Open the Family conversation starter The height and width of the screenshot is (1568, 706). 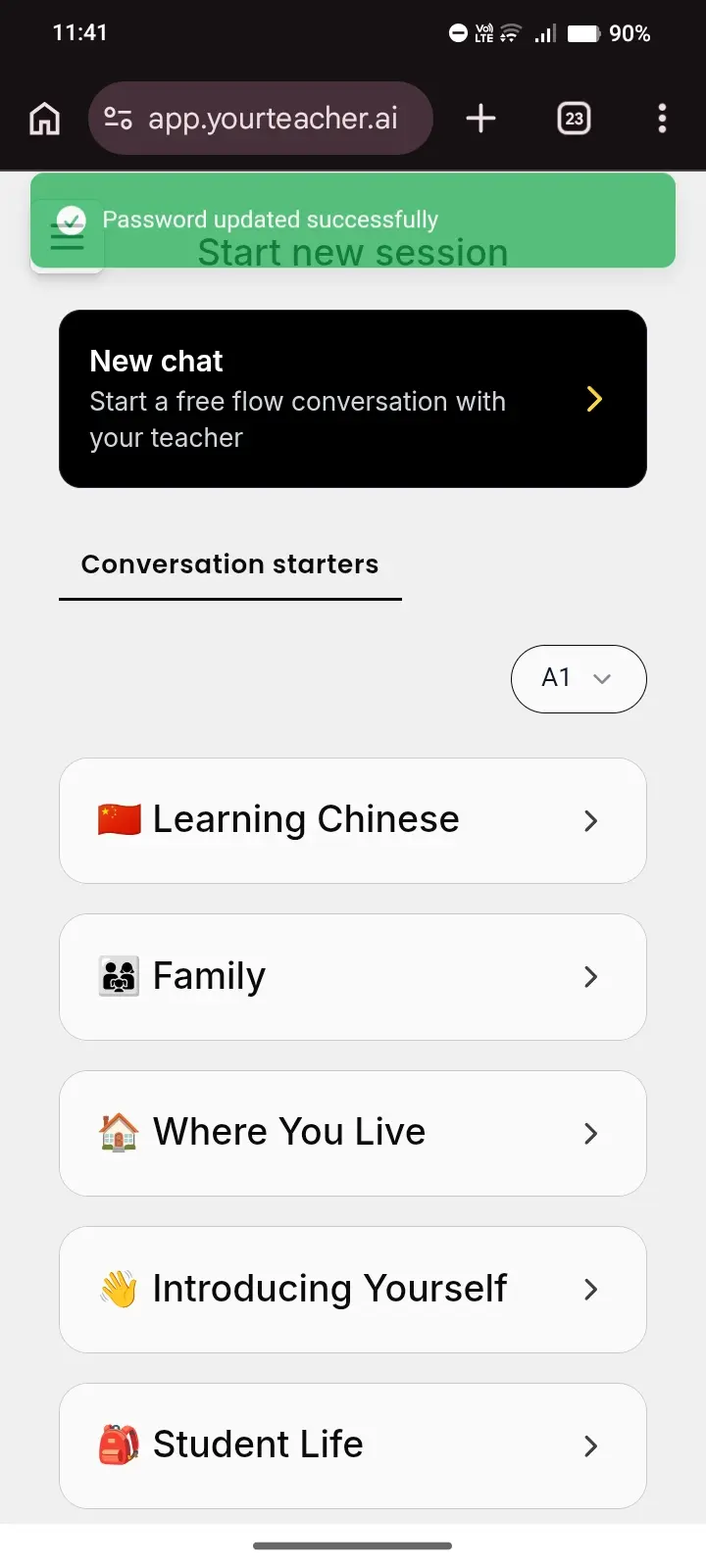353,977
